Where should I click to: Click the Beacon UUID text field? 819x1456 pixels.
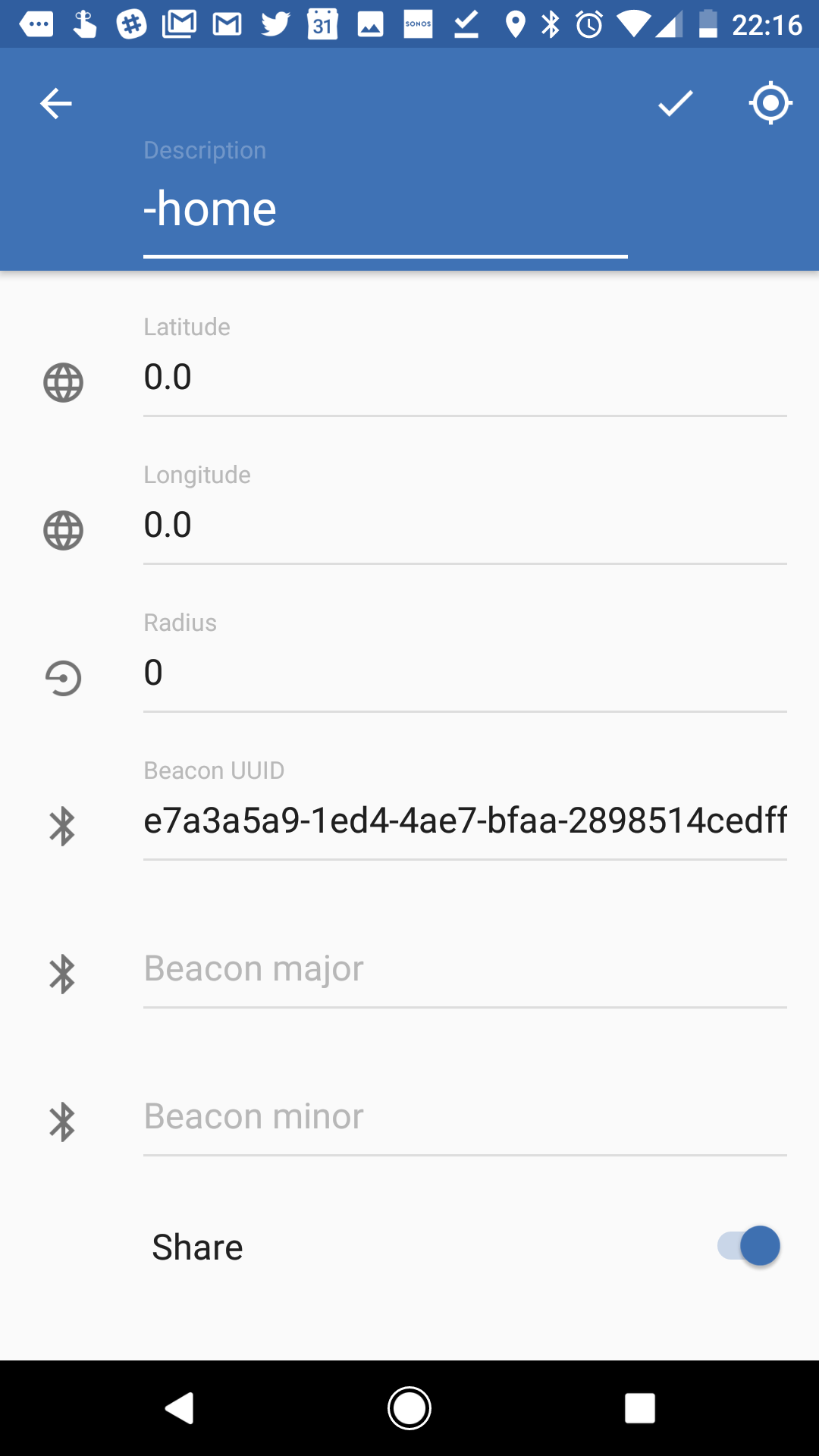point(466,821)
